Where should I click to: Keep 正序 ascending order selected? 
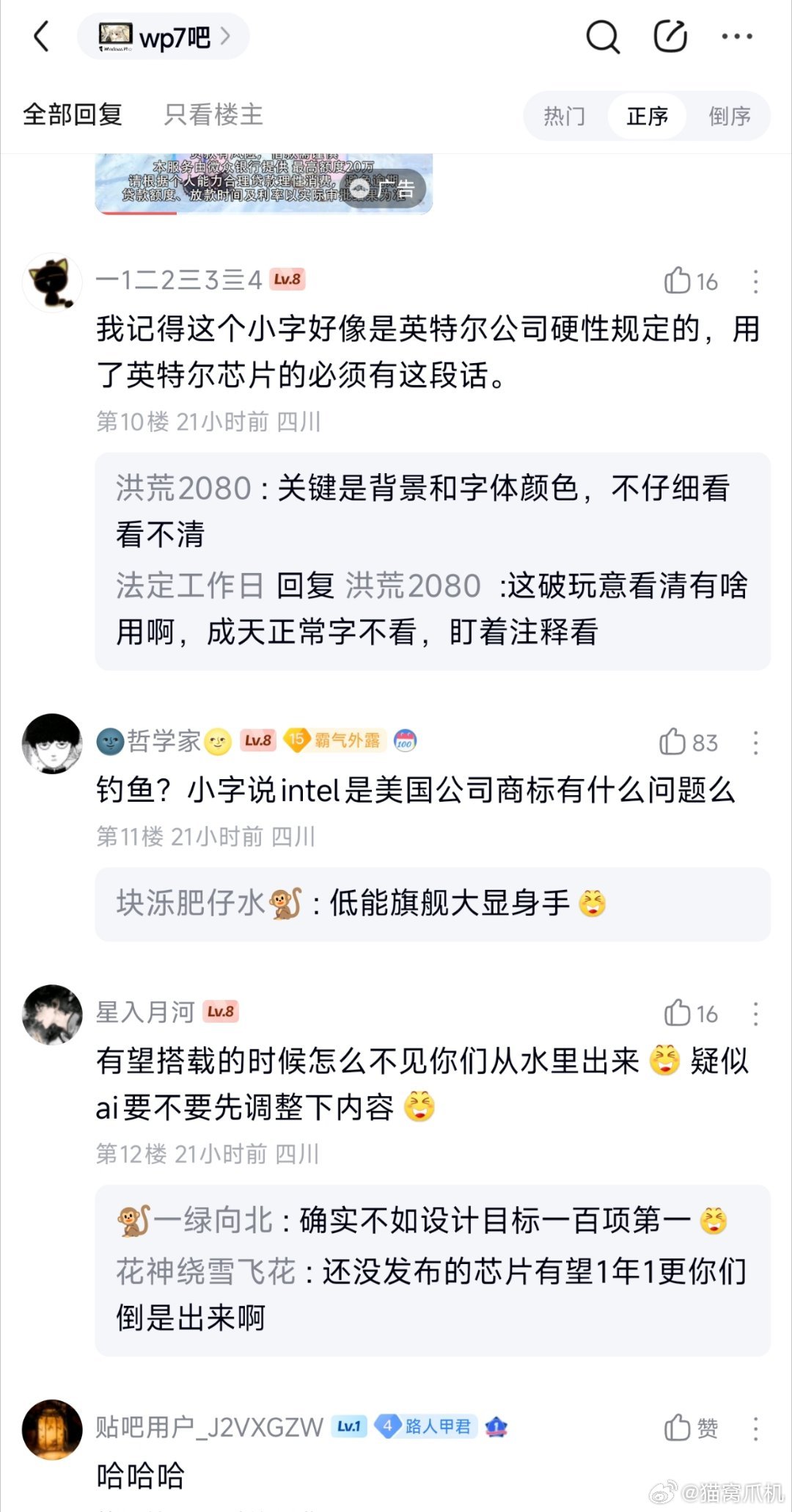(648, 117)
